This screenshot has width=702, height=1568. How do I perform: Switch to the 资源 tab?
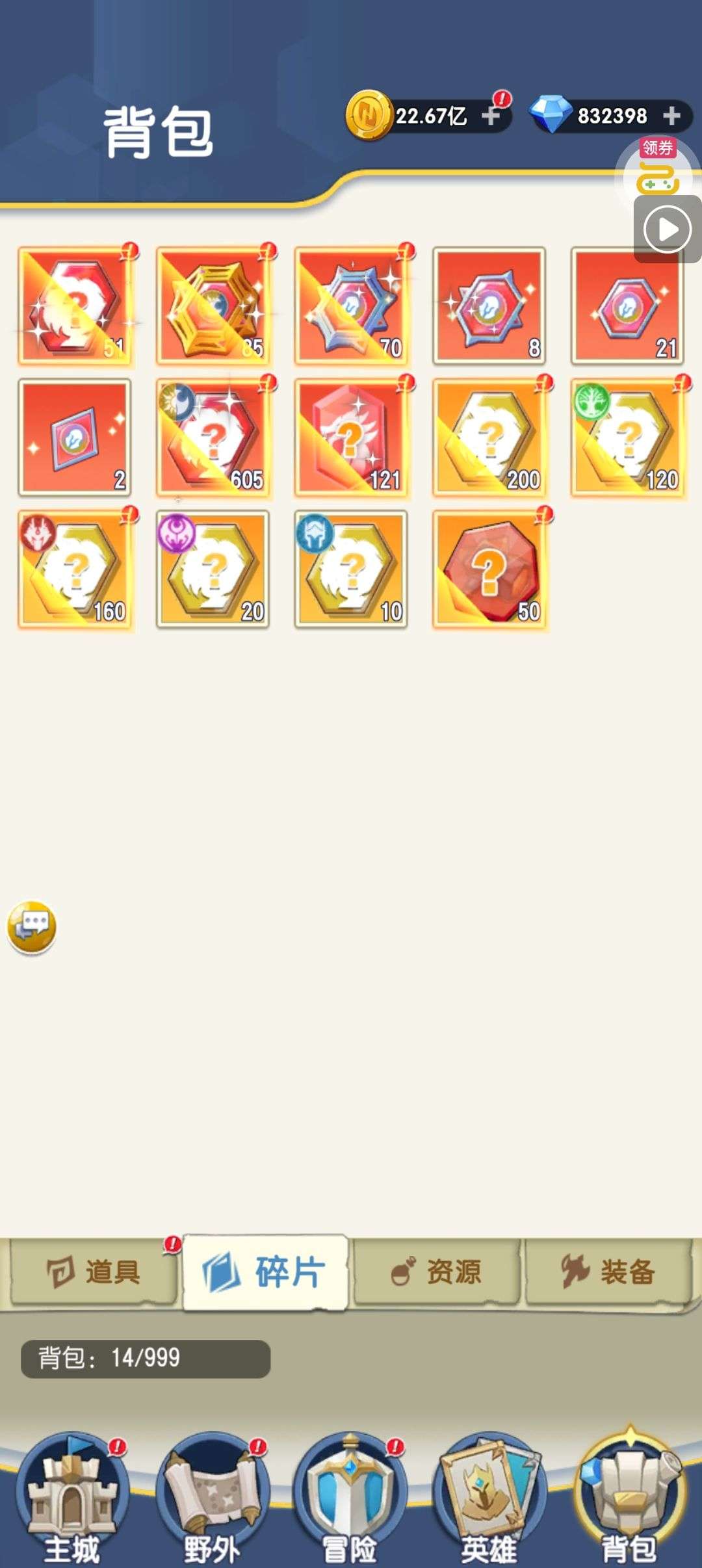click(436, 1272)
